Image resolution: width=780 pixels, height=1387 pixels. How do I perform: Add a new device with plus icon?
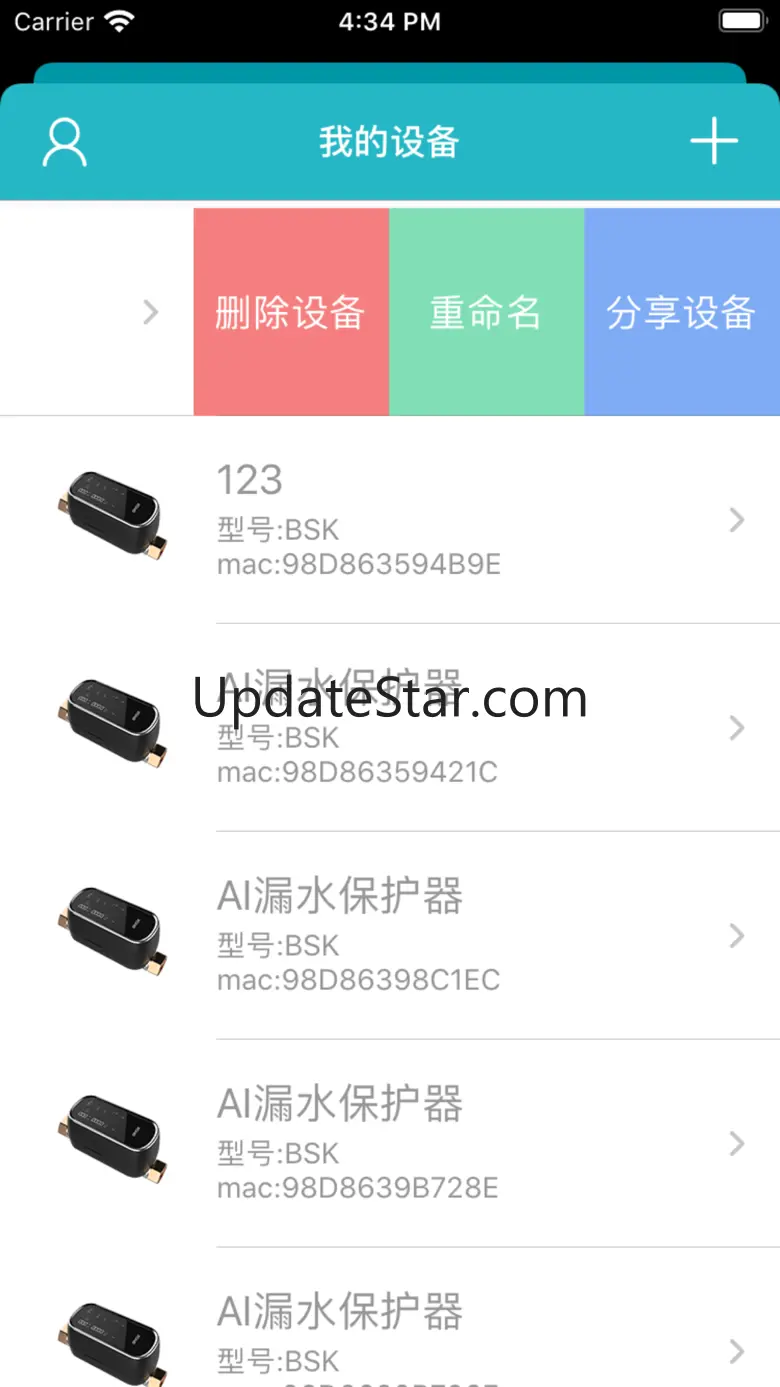[x=714, y=142]
